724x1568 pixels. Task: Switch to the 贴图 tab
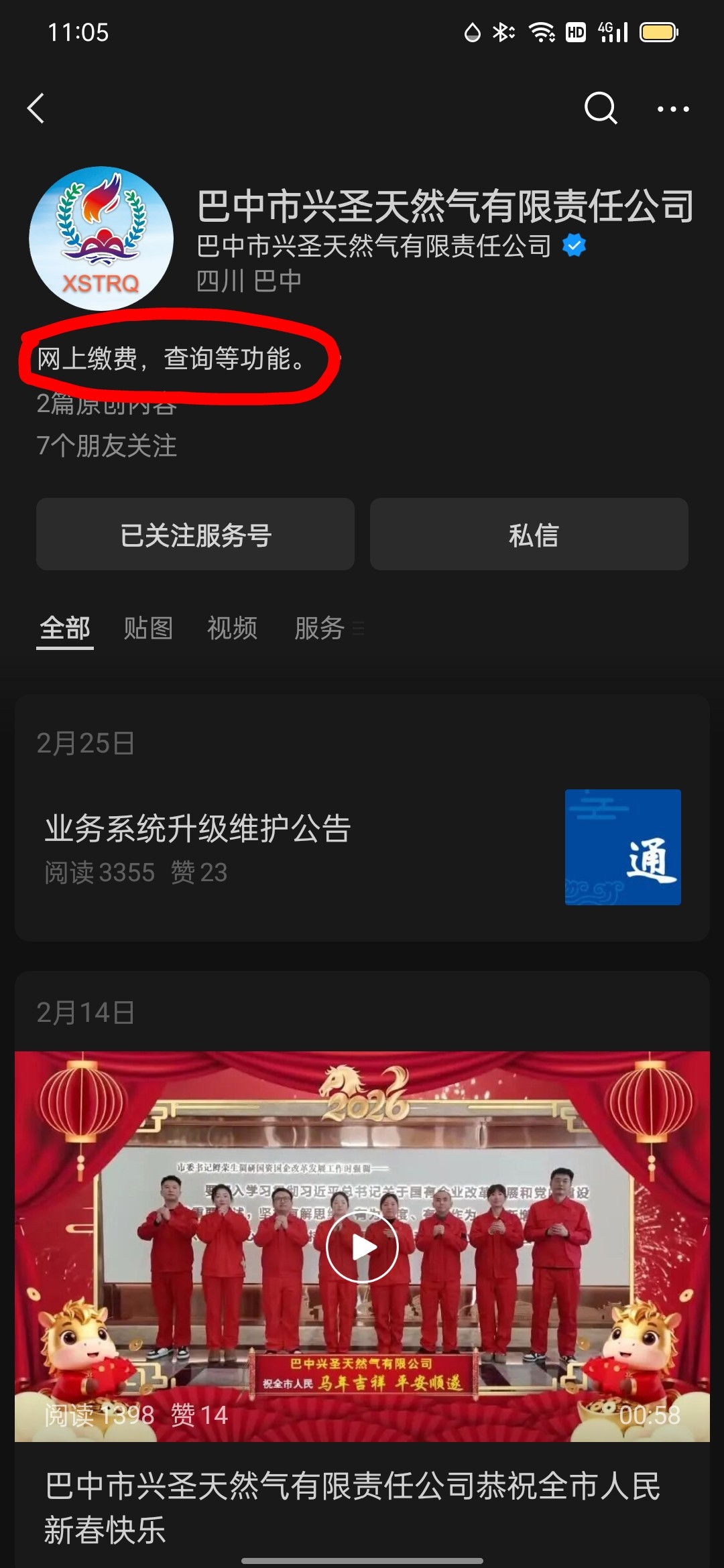tap(148, 629)
